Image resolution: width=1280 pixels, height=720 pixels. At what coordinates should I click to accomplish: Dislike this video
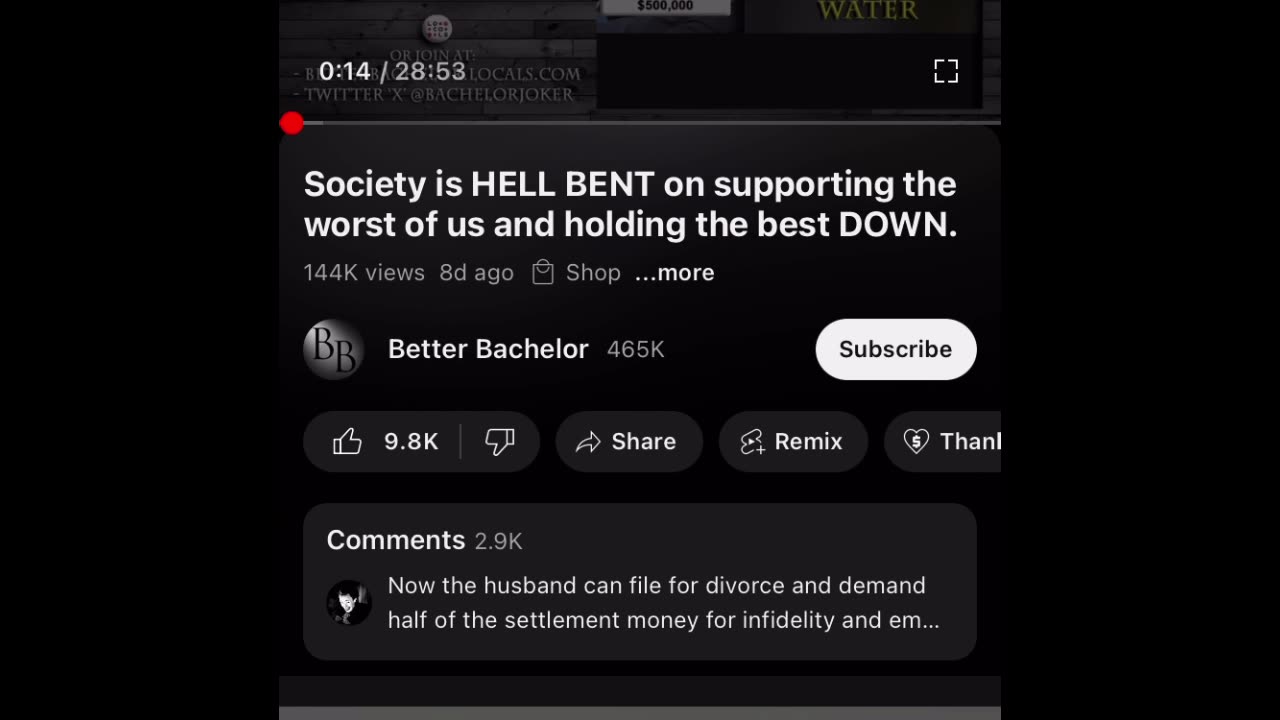click(x=500, y=441)
